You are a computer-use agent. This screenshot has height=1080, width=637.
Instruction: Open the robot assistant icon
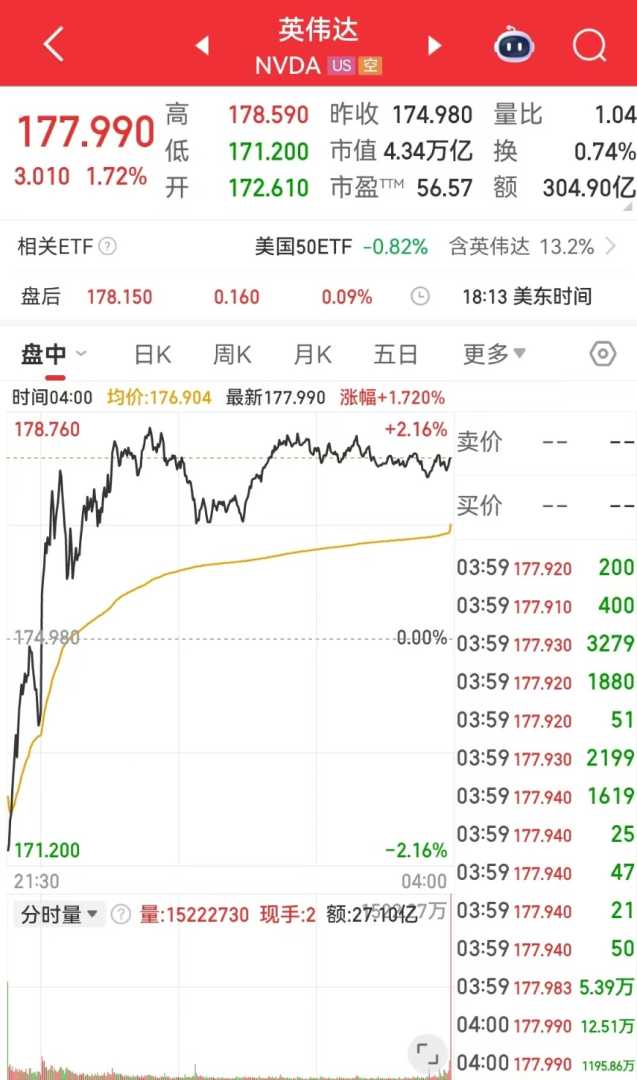click(x=515, y=45)
